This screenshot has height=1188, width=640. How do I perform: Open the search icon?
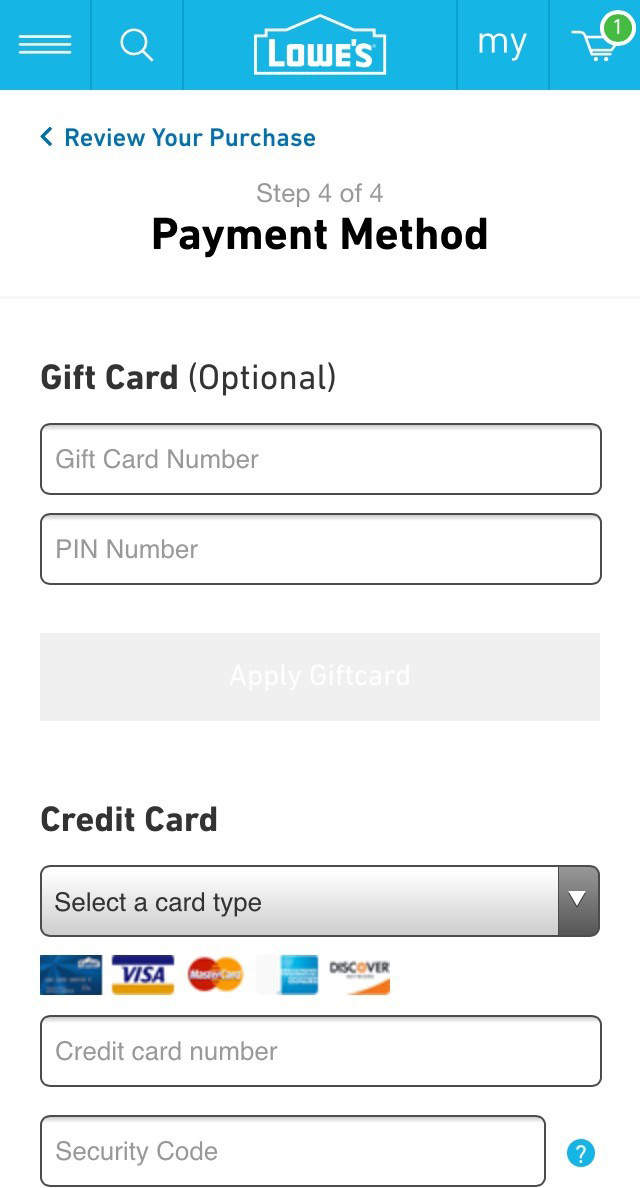click(x=136, y=45)
